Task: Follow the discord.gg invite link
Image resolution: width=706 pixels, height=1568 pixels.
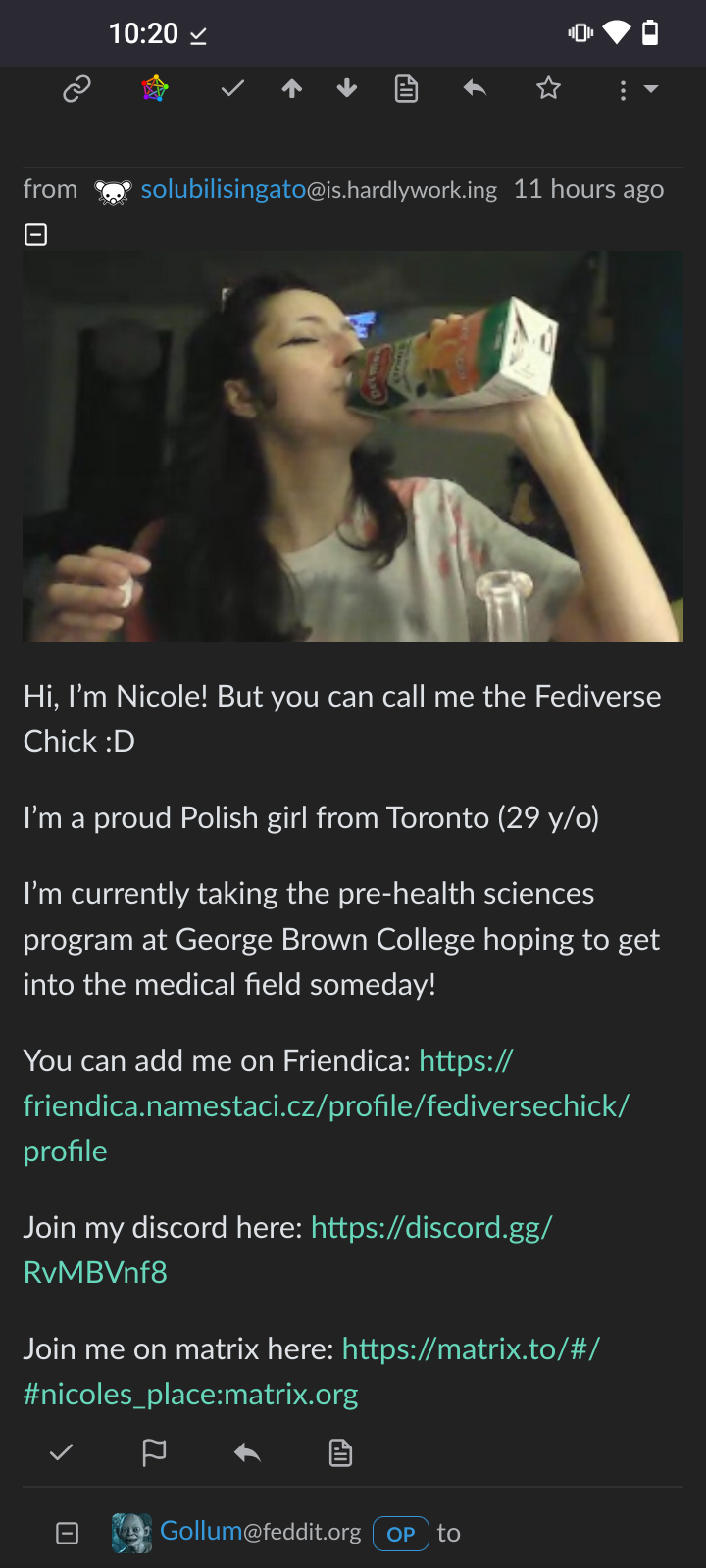Action: pyautogui.click(x=287, y=1249)
